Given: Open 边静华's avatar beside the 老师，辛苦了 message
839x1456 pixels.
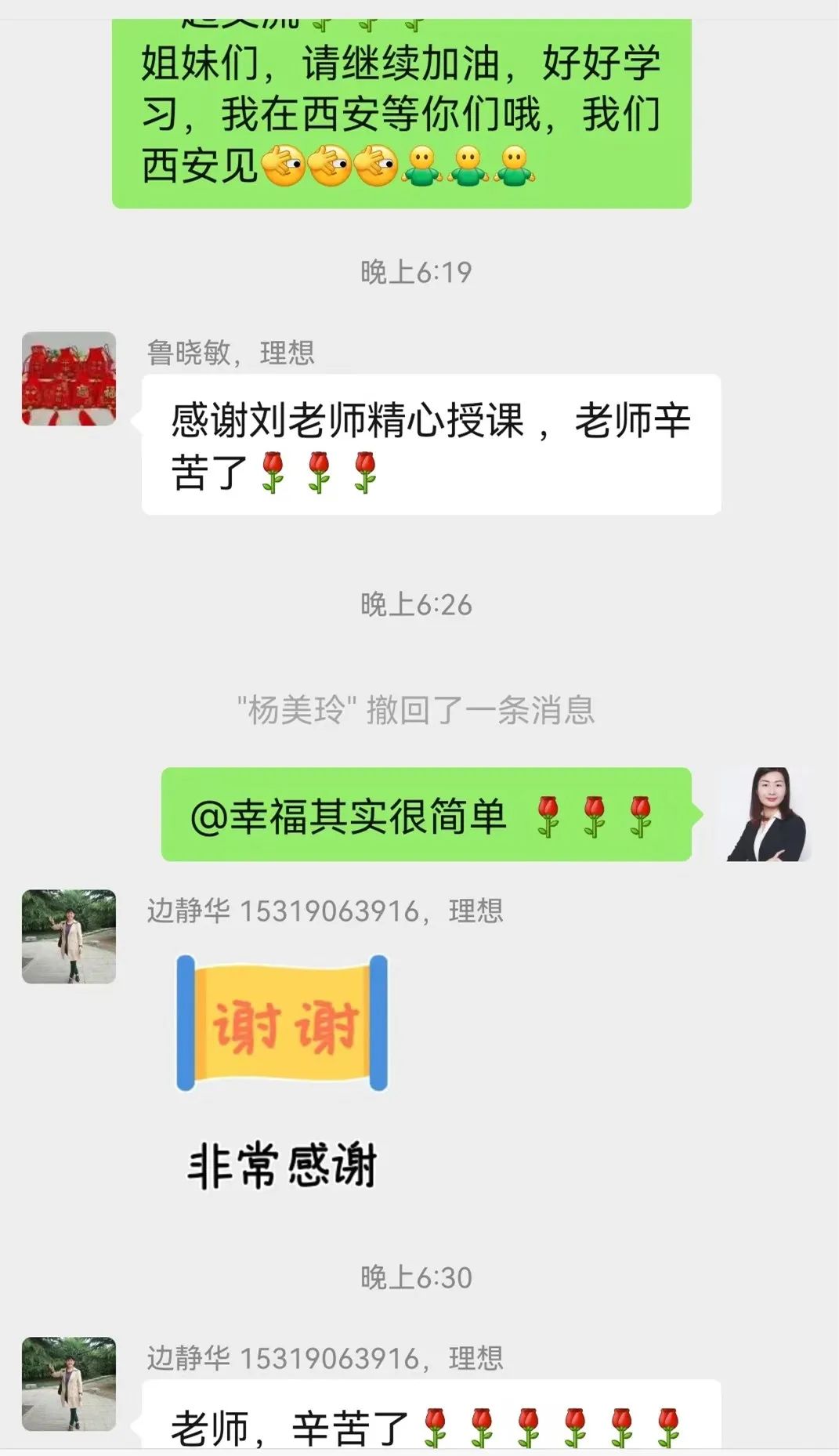Looking at the screenshot, I should coord(69,1384).
